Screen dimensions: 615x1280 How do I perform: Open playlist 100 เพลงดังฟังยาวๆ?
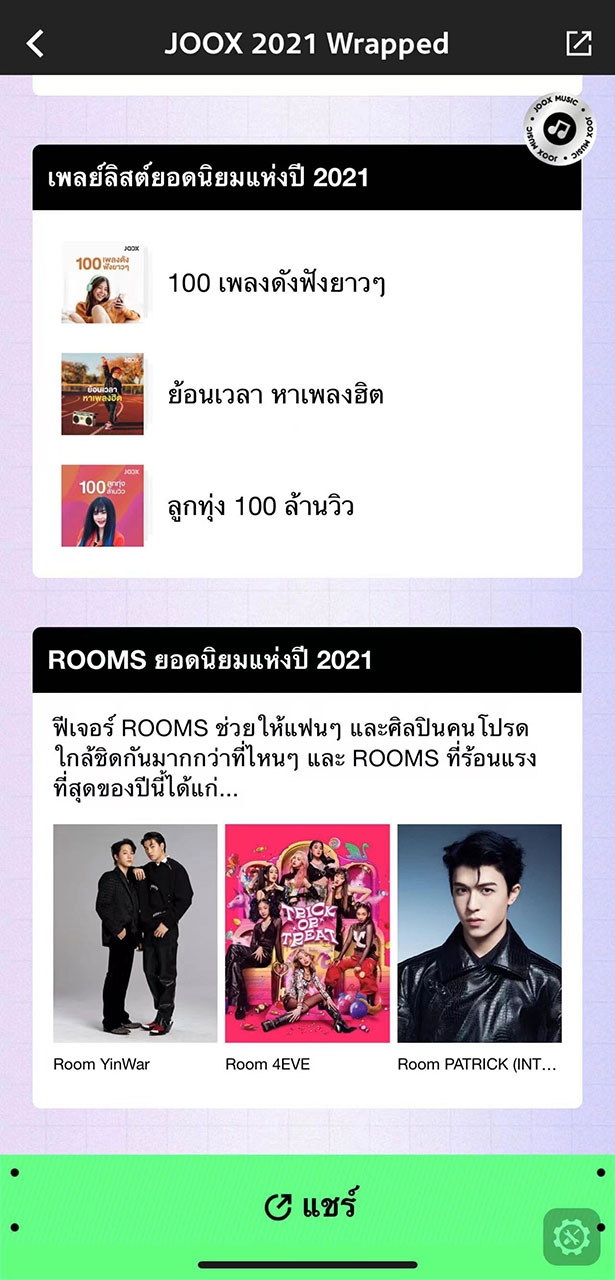pyautogui.click(x=277, y=283)
